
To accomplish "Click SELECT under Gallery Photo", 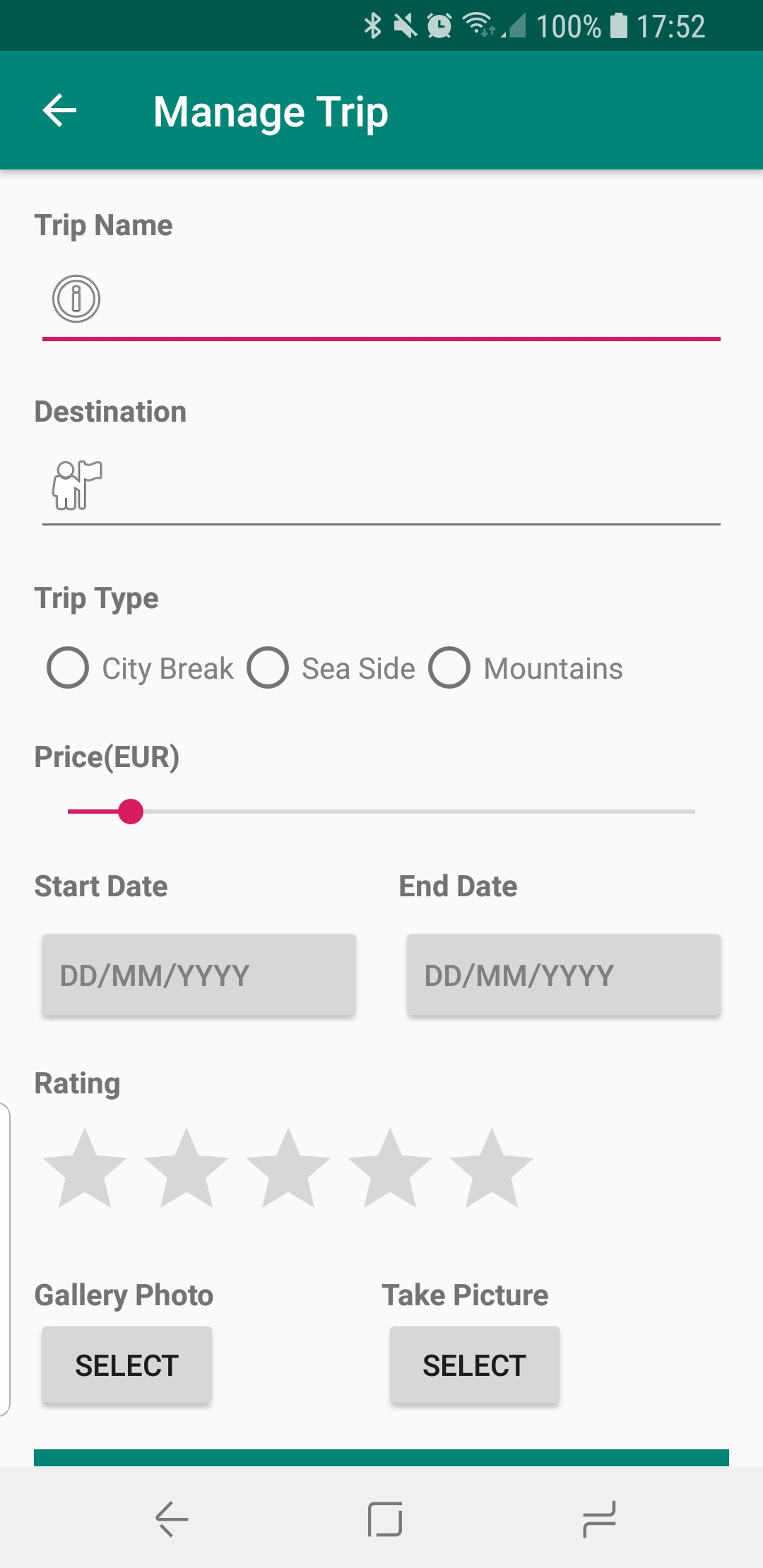I will click(x=126, y=1365).
